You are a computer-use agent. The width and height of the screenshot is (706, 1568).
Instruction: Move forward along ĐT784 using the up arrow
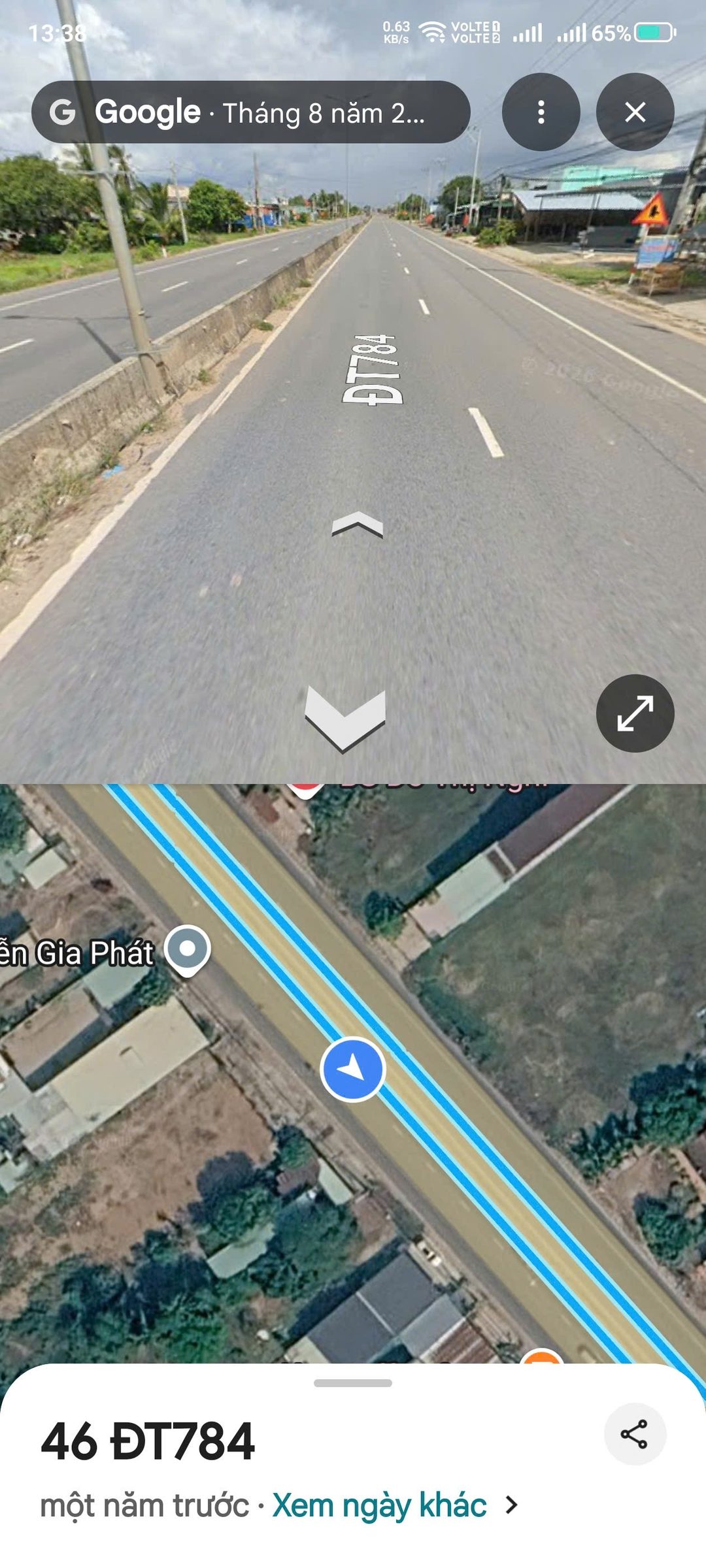coord(357,525)
